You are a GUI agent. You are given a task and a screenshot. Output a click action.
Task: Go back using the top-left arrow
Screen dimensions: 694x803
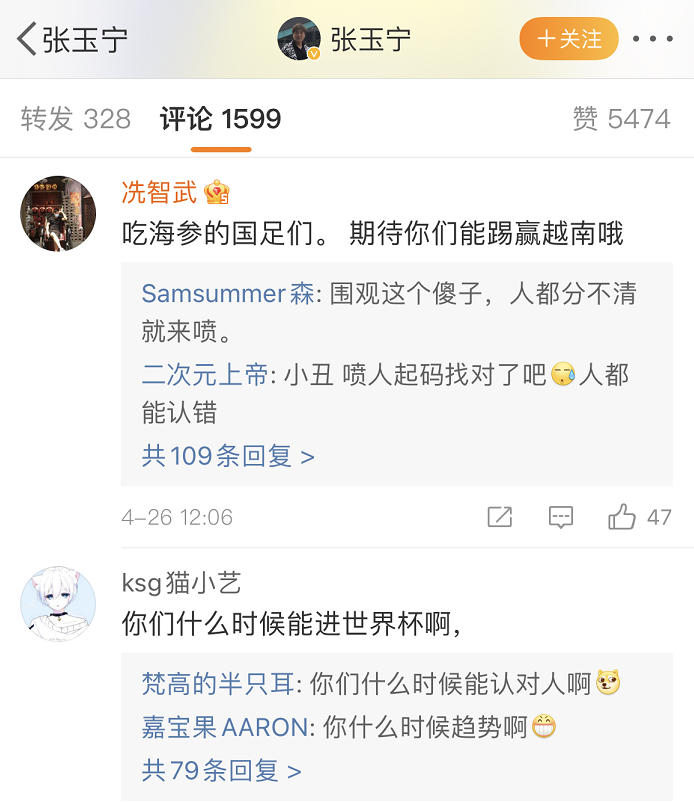coord(27,40)
